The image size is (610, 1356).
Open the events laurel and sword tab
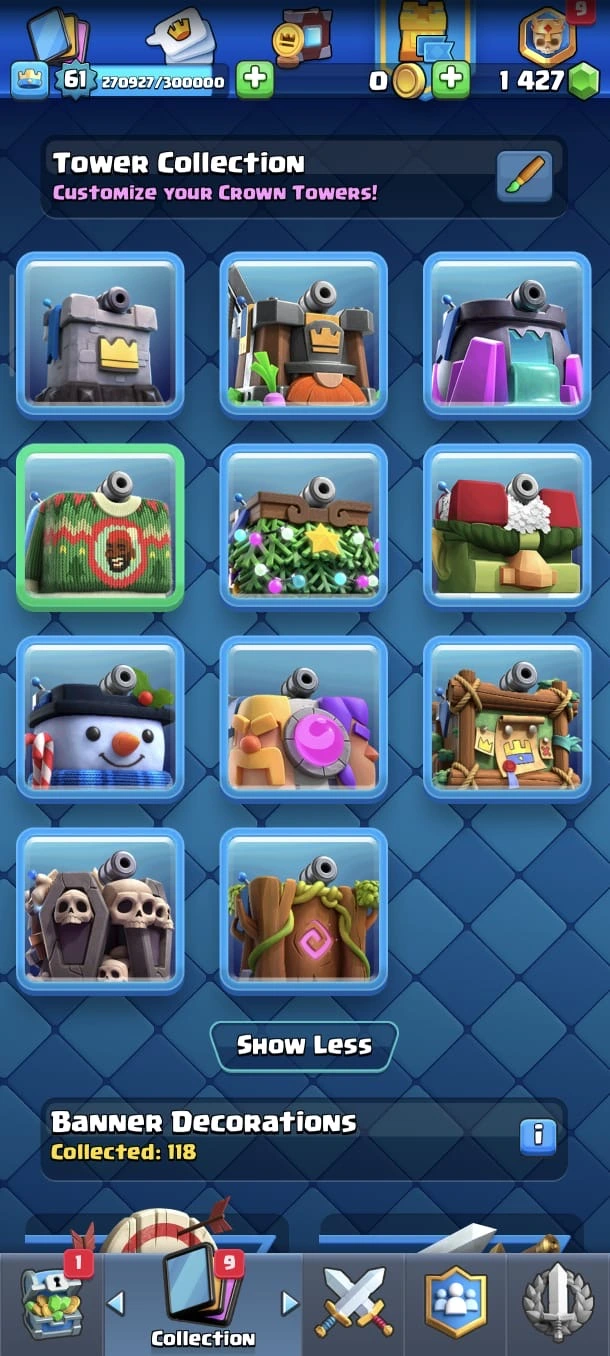(558, 1305)
